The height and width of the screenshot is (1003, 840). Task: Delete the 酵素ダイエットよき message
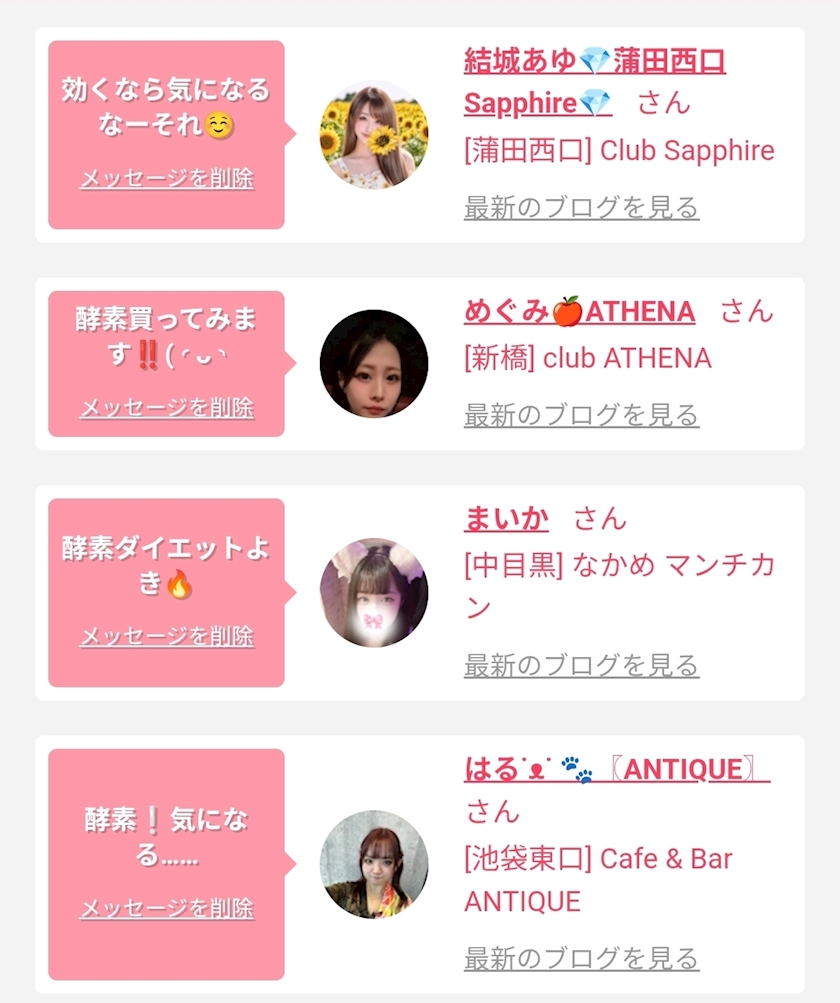[x=167, y=636]
